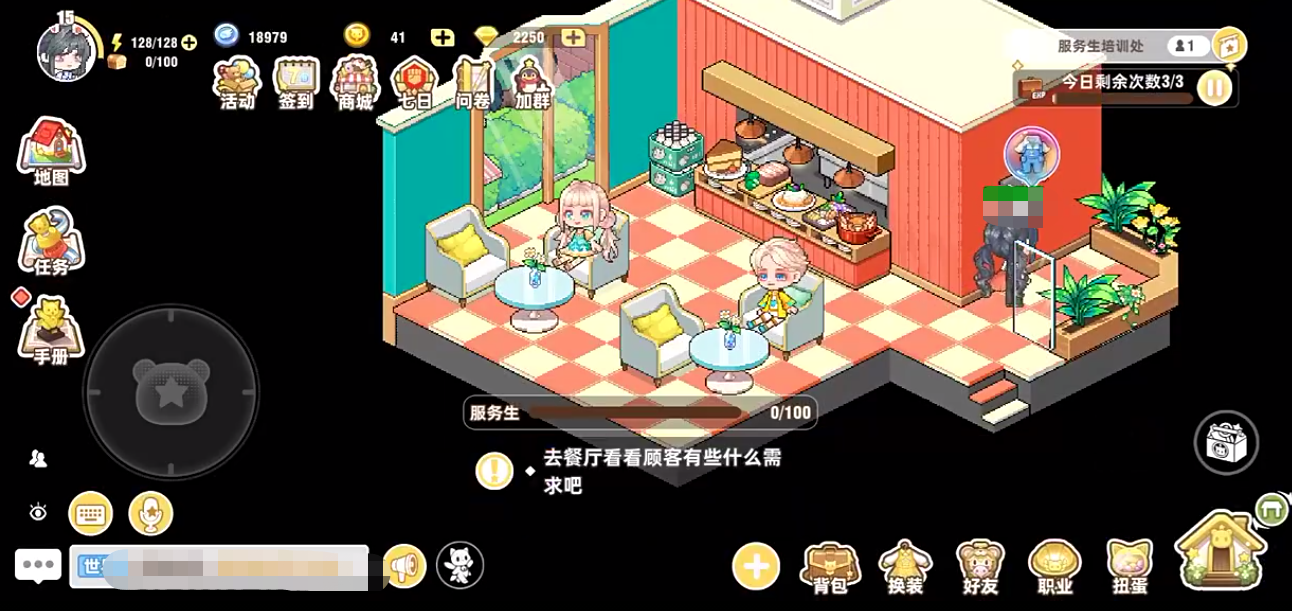Image resolution: width=1292 pixels, height=611 pixels.
Task: Tap the 加群 join group icon
Action: 532,82
